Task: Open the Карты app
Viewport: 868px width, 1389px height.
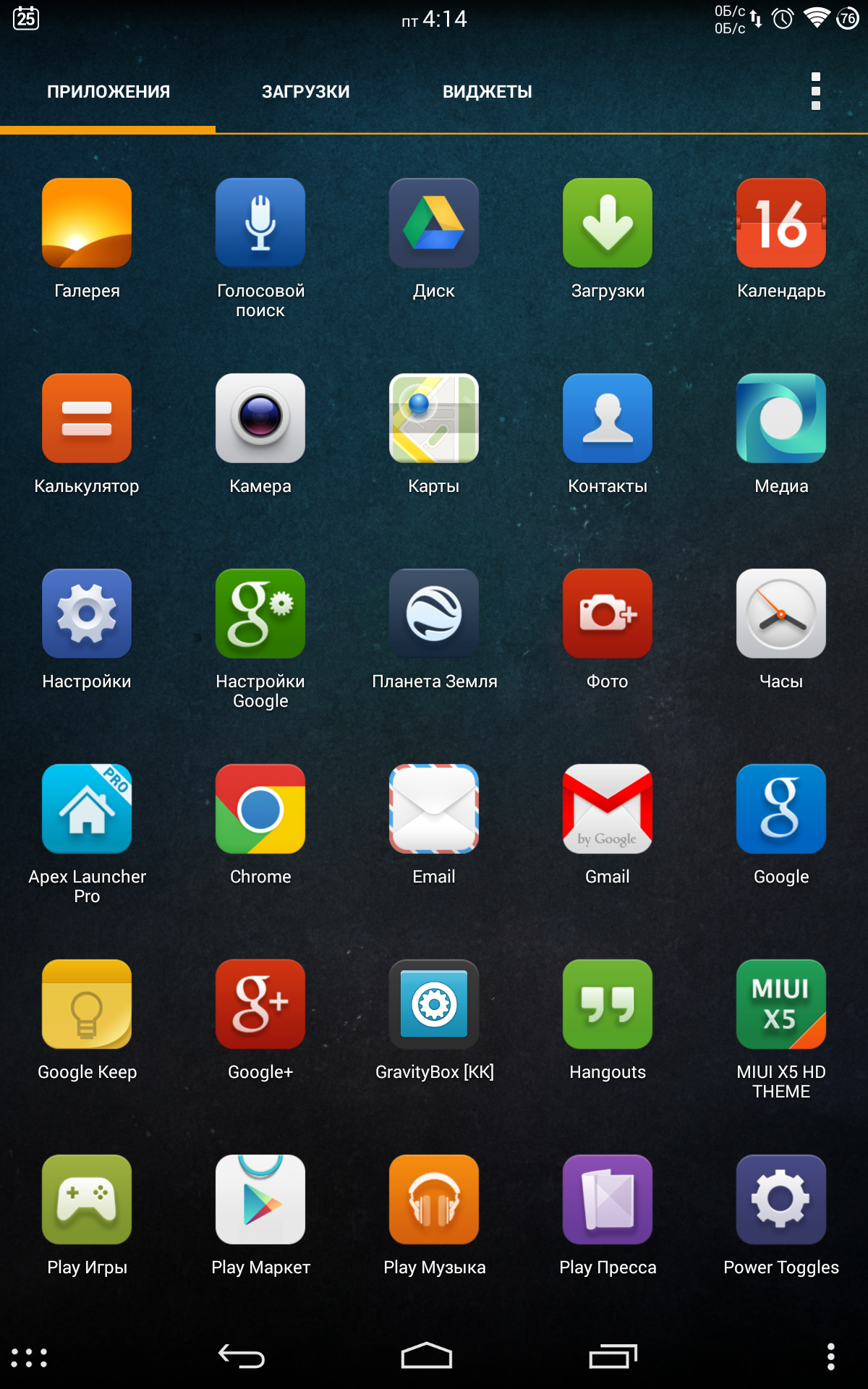Action: point(434,419)
